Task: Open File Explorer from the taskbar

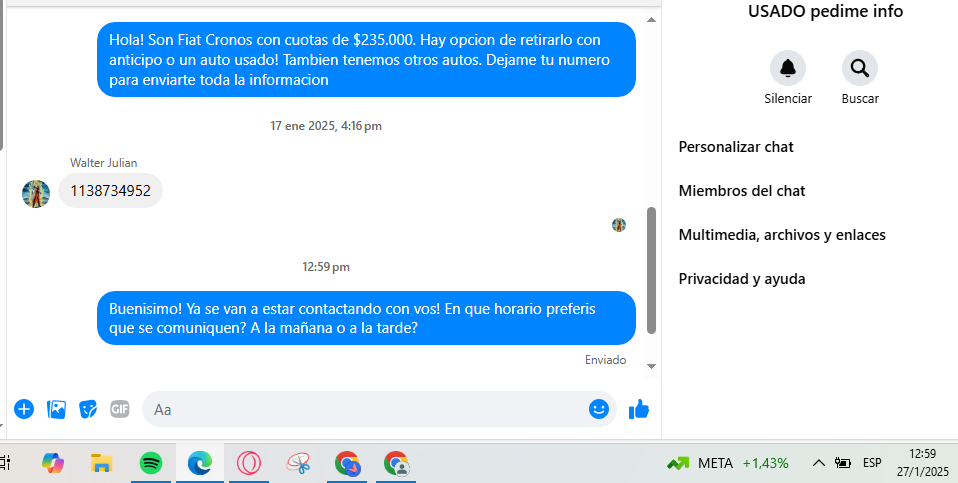Action: [x=101, y=463]
